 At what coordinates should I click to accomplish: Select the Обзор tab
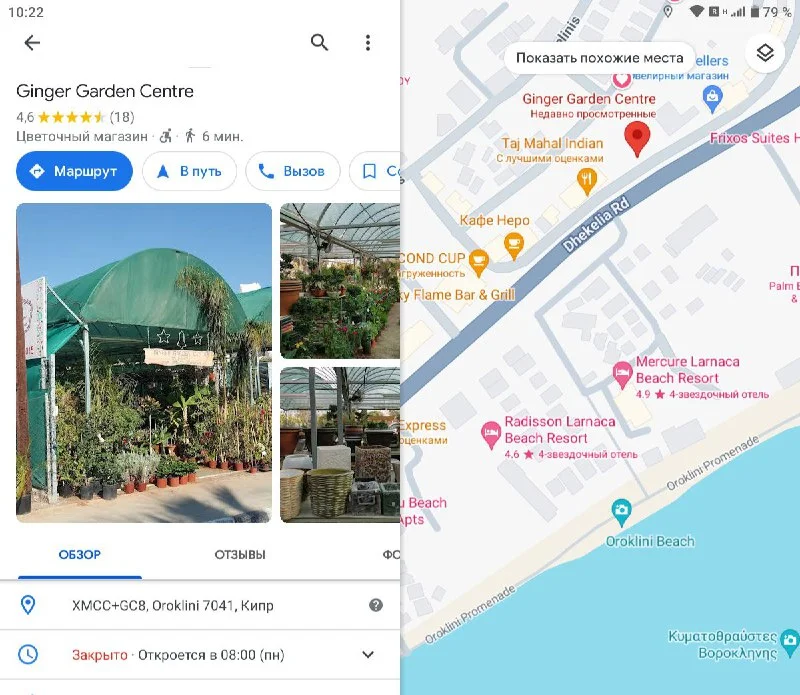tap(80, 554)
